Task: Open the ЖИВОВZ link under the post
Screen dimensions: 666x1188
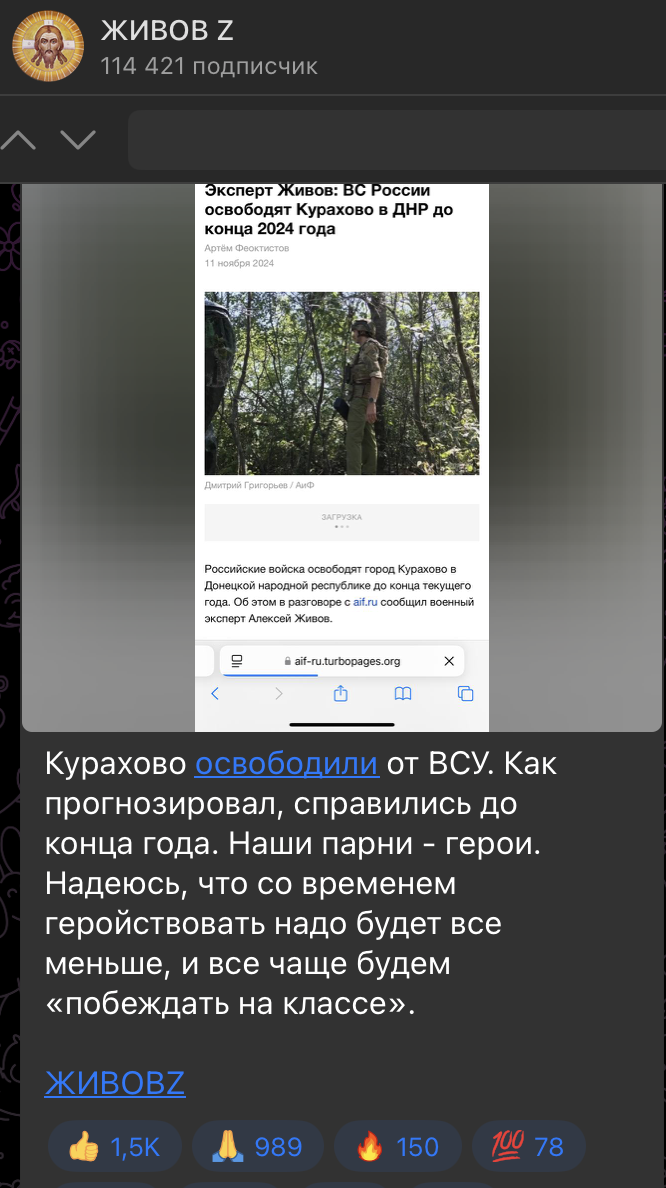Action: pyautogui.click(x=115, y=1083)
